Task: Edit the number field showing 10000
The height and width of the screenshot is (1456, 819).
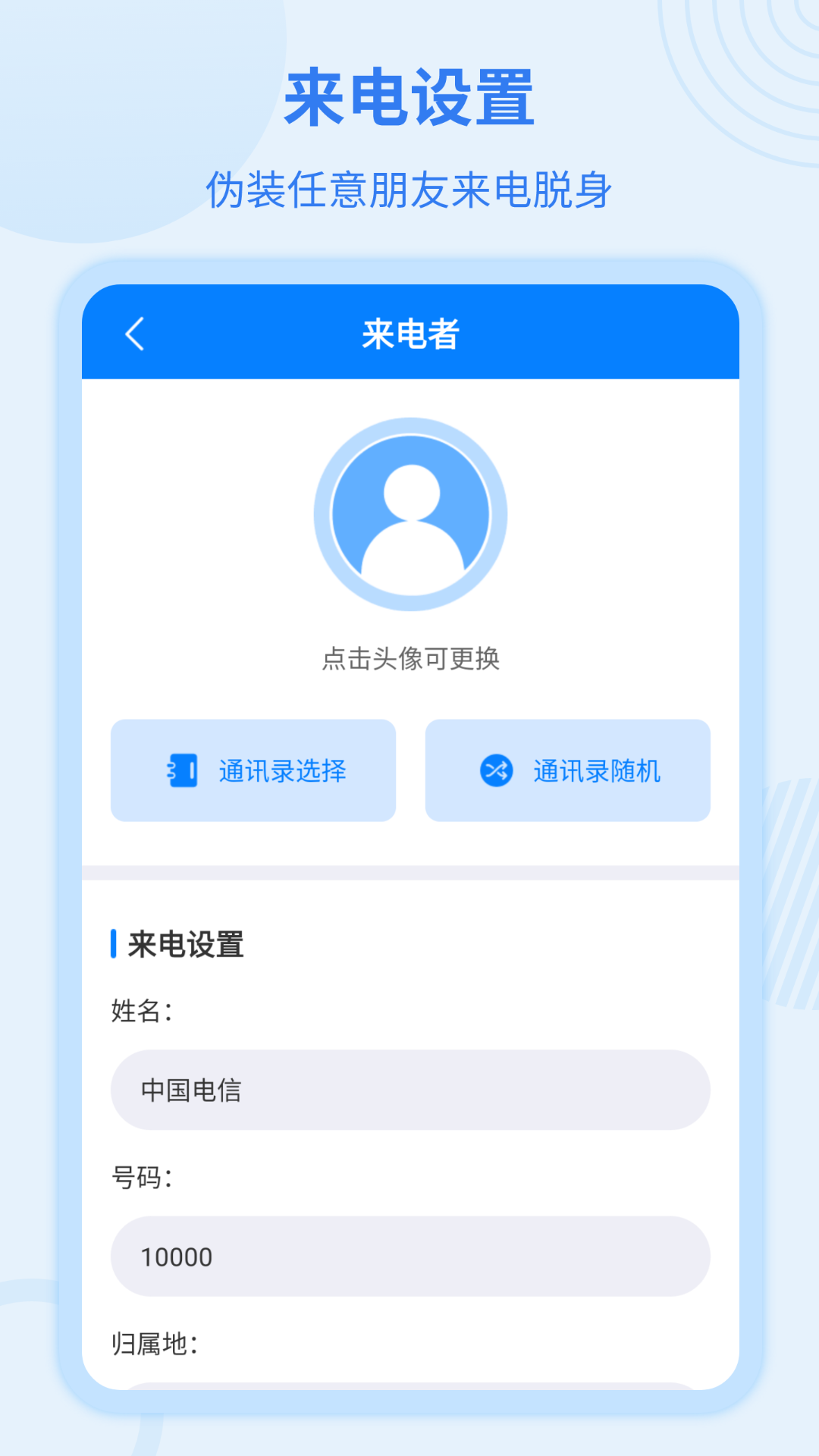Action: pos(409,1257)
